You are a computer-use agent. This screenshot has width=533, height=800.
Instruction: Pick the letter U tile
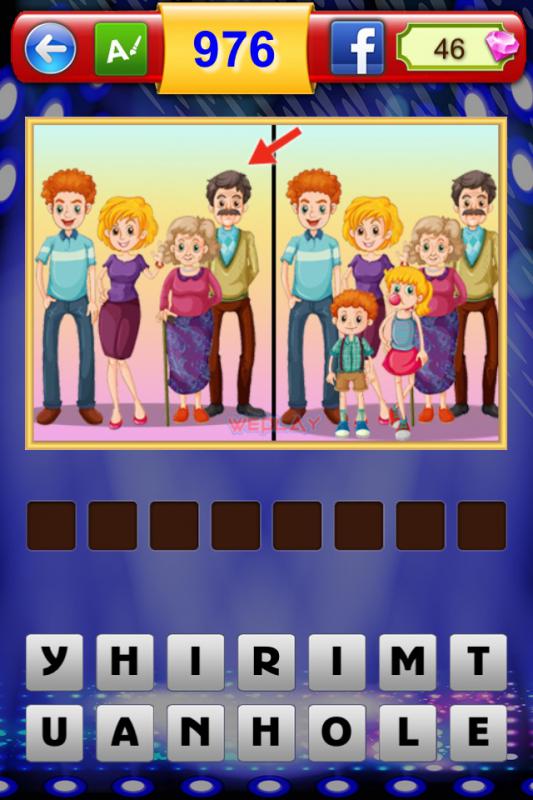[54, 733]
